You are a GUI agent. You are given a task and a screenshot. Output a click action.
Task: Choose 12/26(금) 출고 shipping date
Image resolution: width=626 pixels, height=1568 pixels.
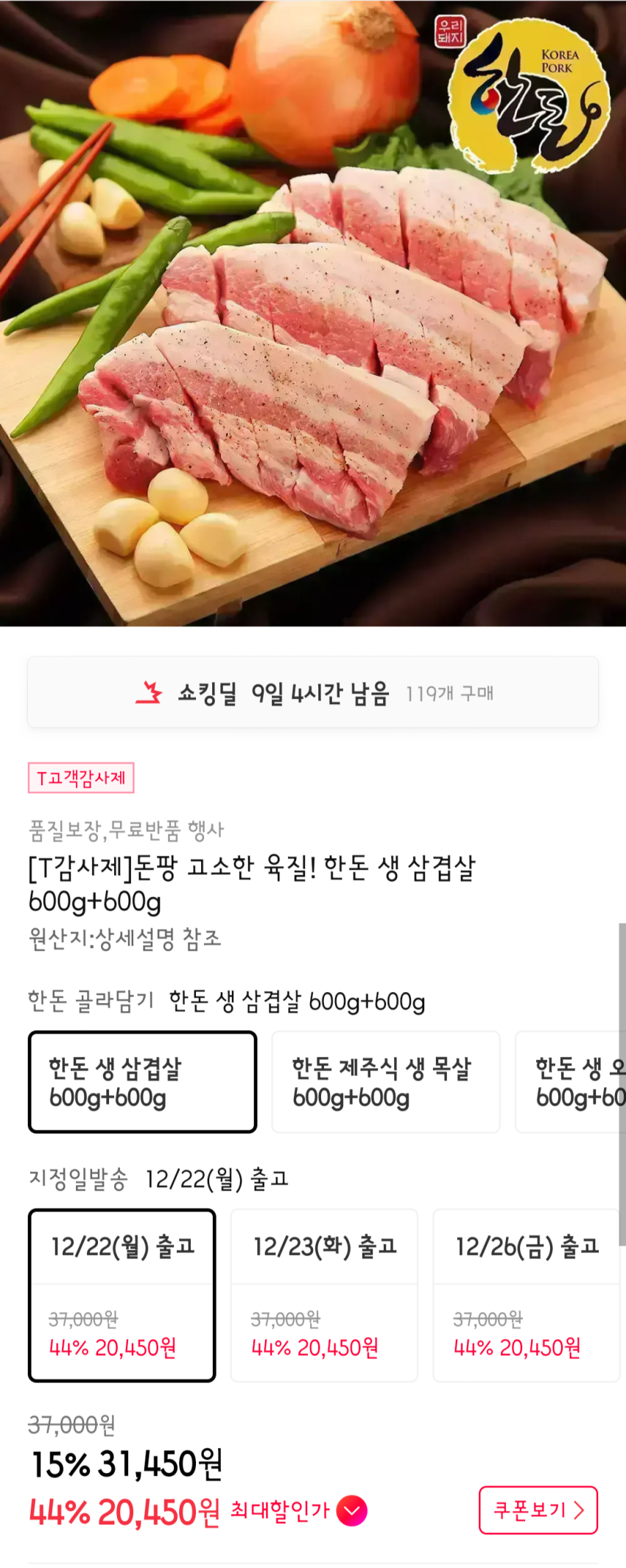527,1295
